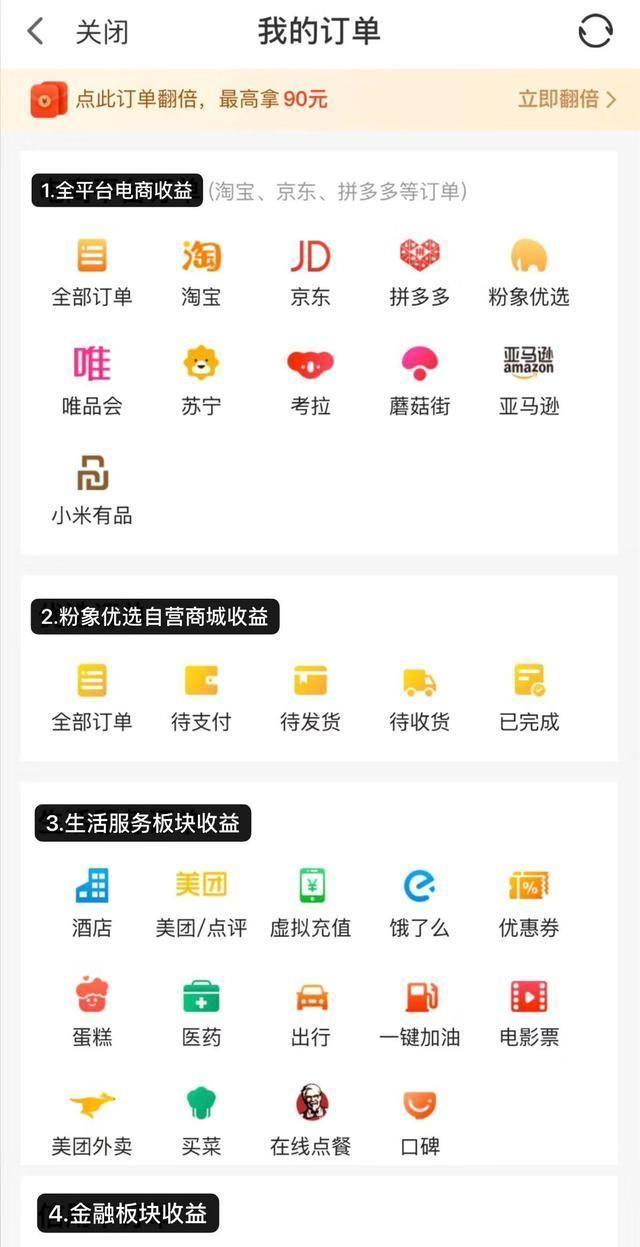Viewport: 640px width, 1247px height.
Task: Select 唯品会 orders
Action: 92,380
